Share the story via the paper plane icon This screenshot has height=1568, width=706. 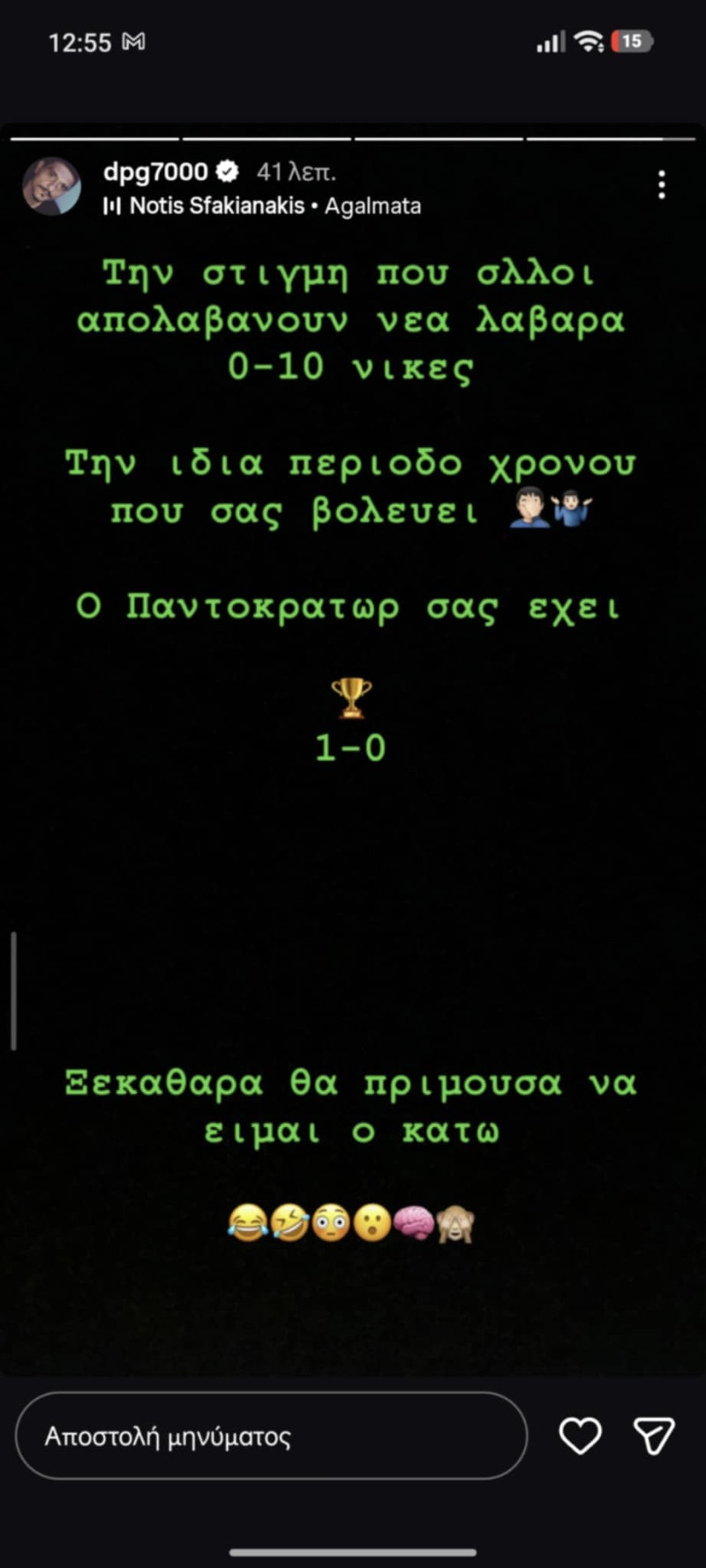click(654, 1436)
